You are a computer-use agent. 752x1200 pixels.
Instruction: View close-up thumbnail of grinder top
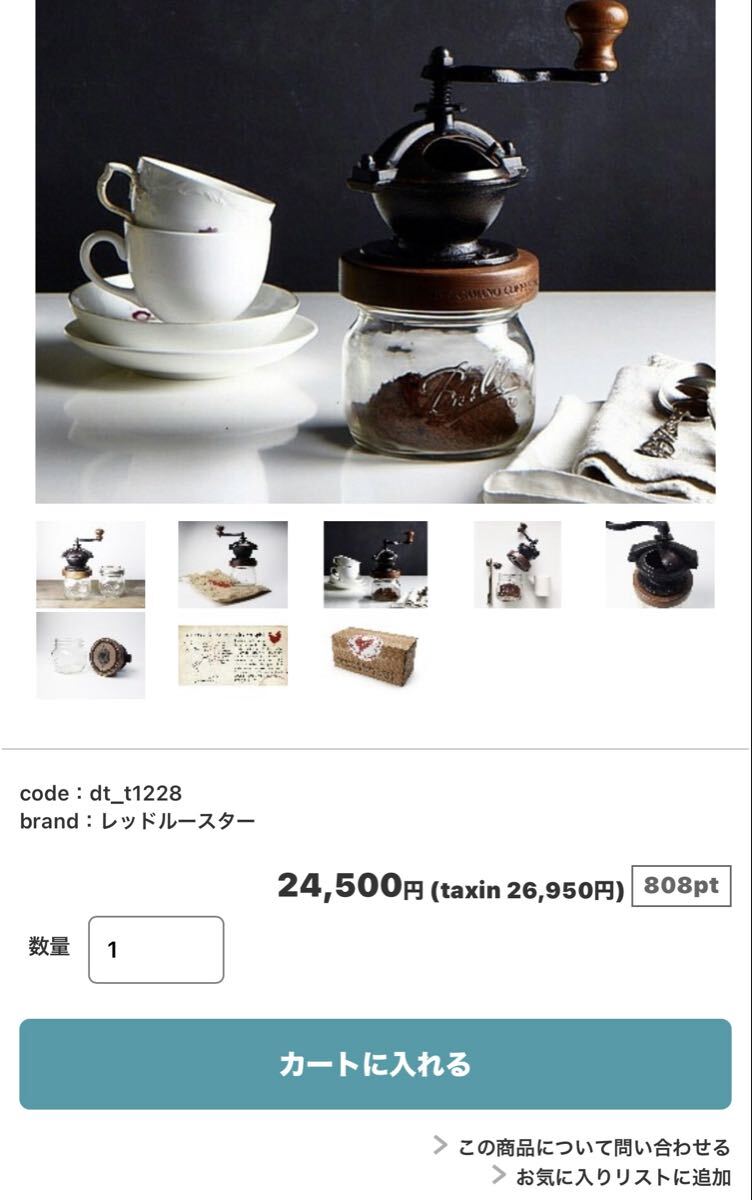tap(660, 564)
